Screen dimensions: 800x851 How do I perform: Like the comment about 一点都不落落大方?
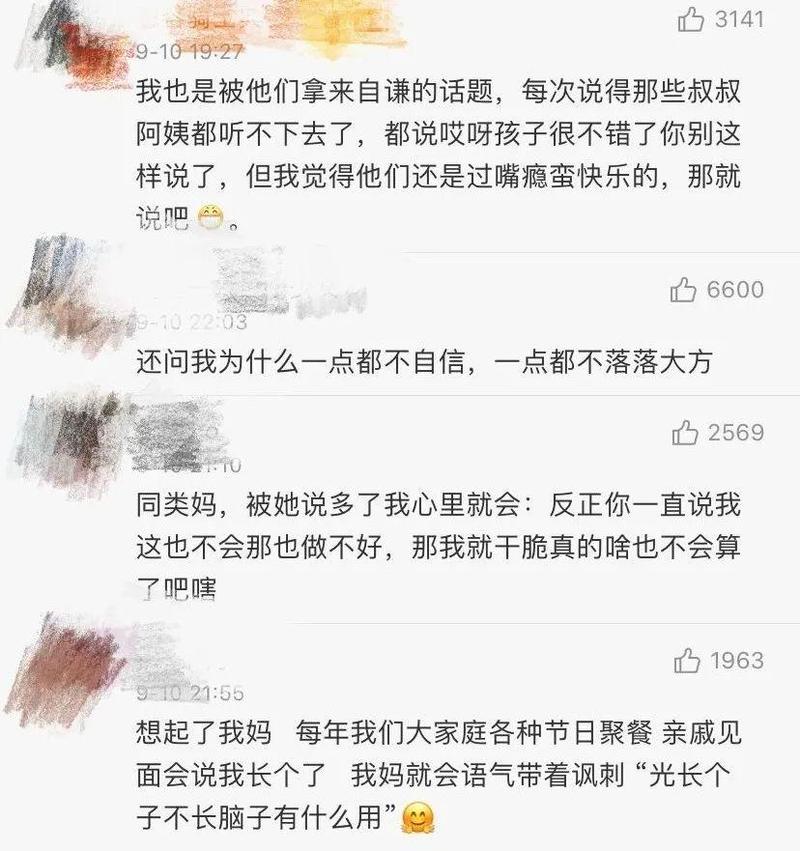684,291
